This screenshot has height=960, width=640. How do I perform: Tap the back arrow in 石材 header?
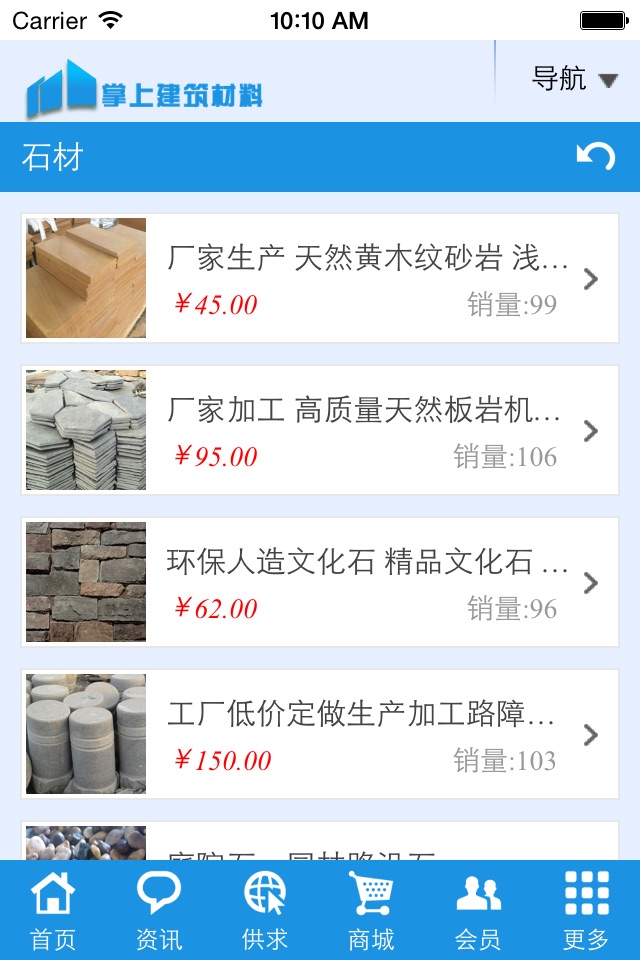tap(595, 157)
